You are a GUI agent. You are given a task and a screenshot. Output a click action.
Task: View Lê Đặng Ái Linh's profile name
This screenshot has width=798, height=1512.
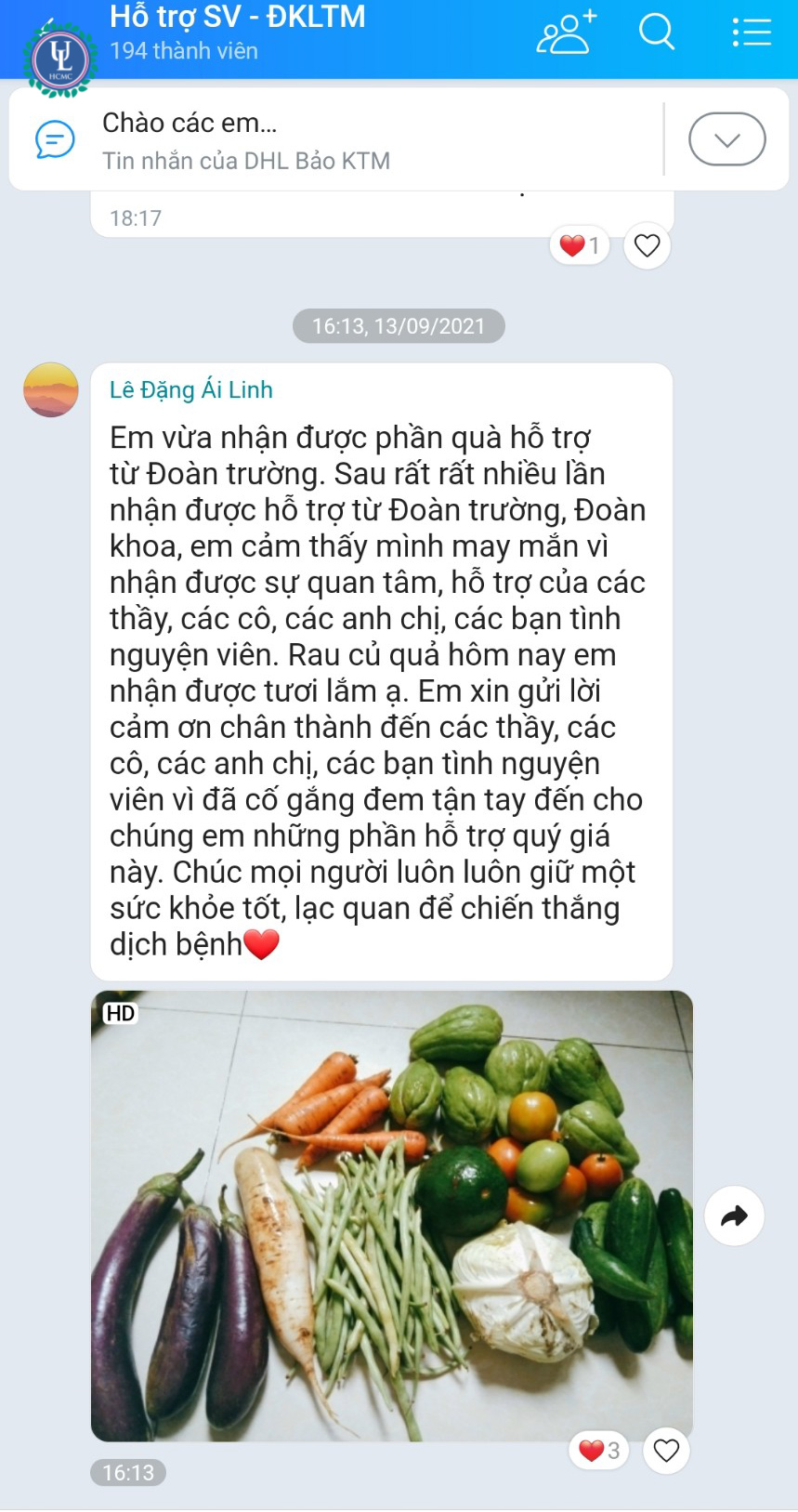[191, 389]
